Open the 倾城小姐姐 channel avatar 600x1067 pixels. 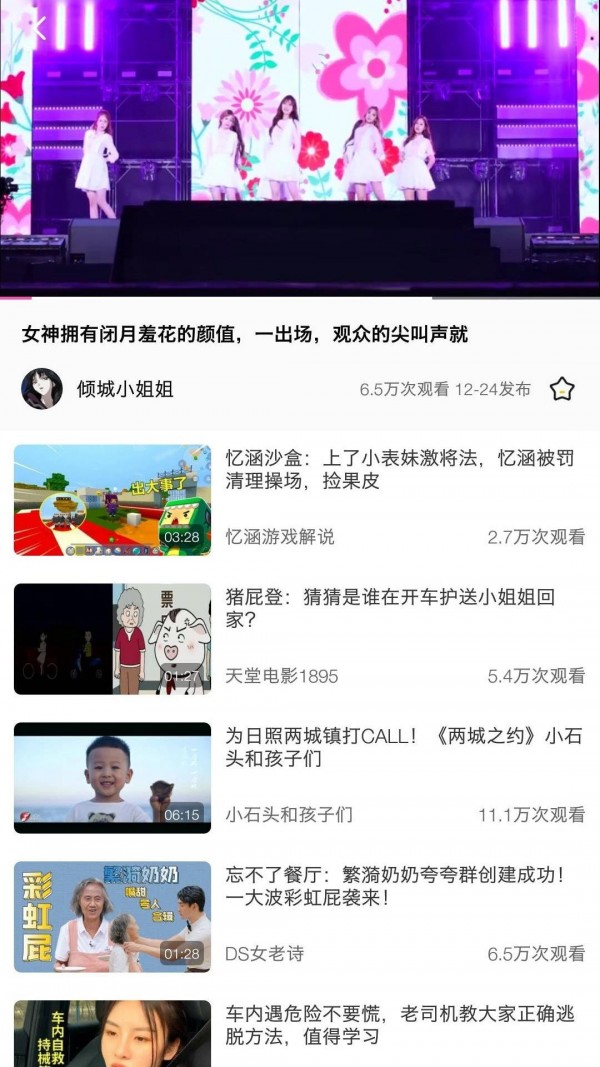(41, 389)
